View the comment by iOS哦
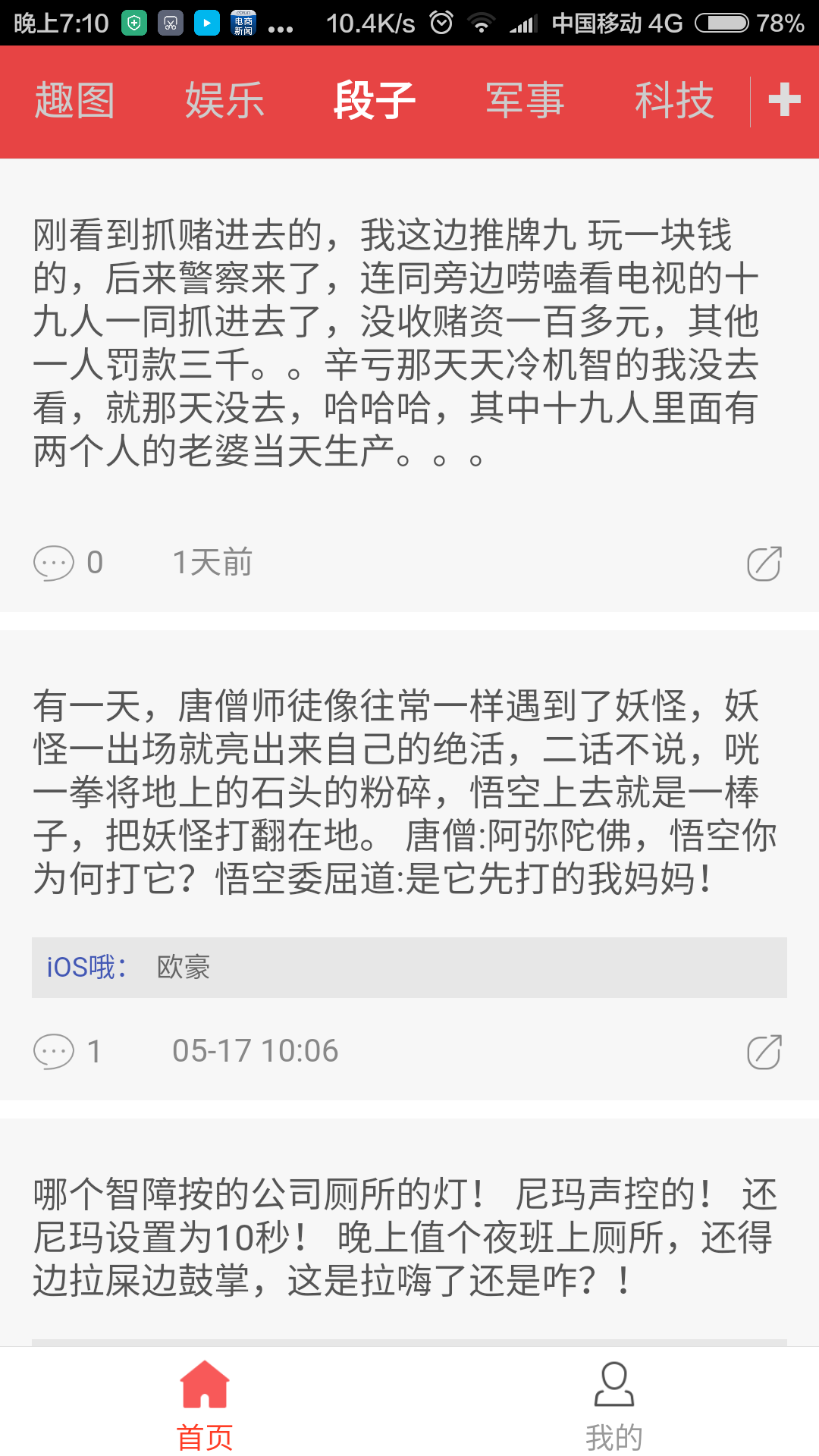The image size is (819, 1456). coord(409,968)
